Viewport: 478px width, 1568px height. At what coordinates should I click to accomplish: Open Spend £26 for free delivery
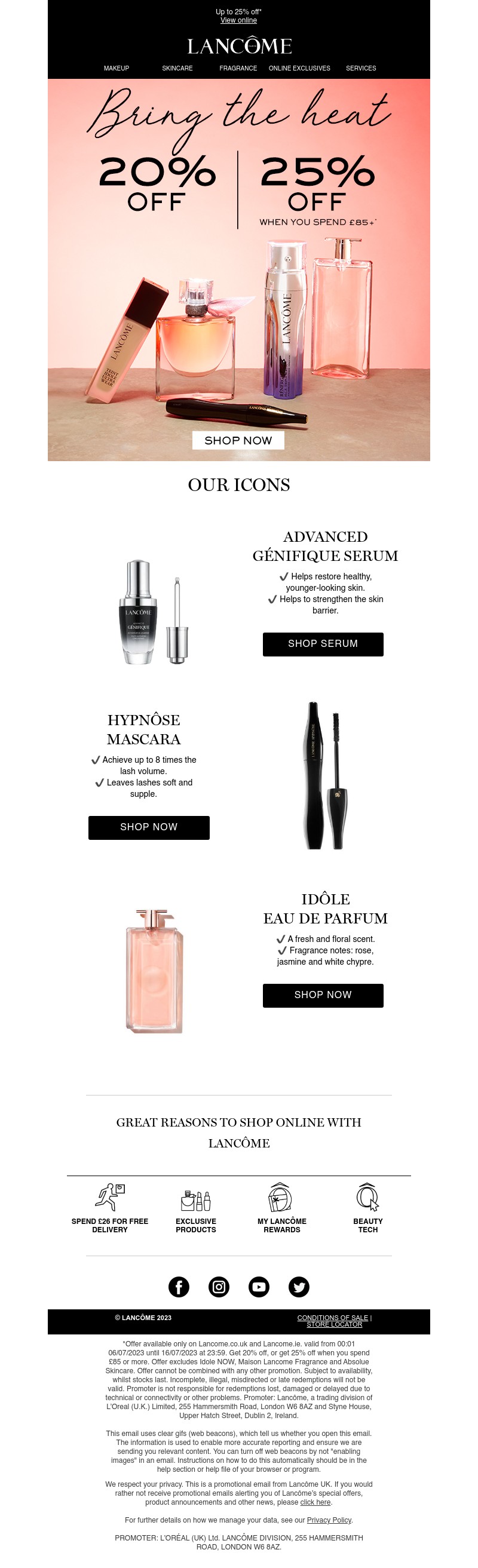(109, 1209)
